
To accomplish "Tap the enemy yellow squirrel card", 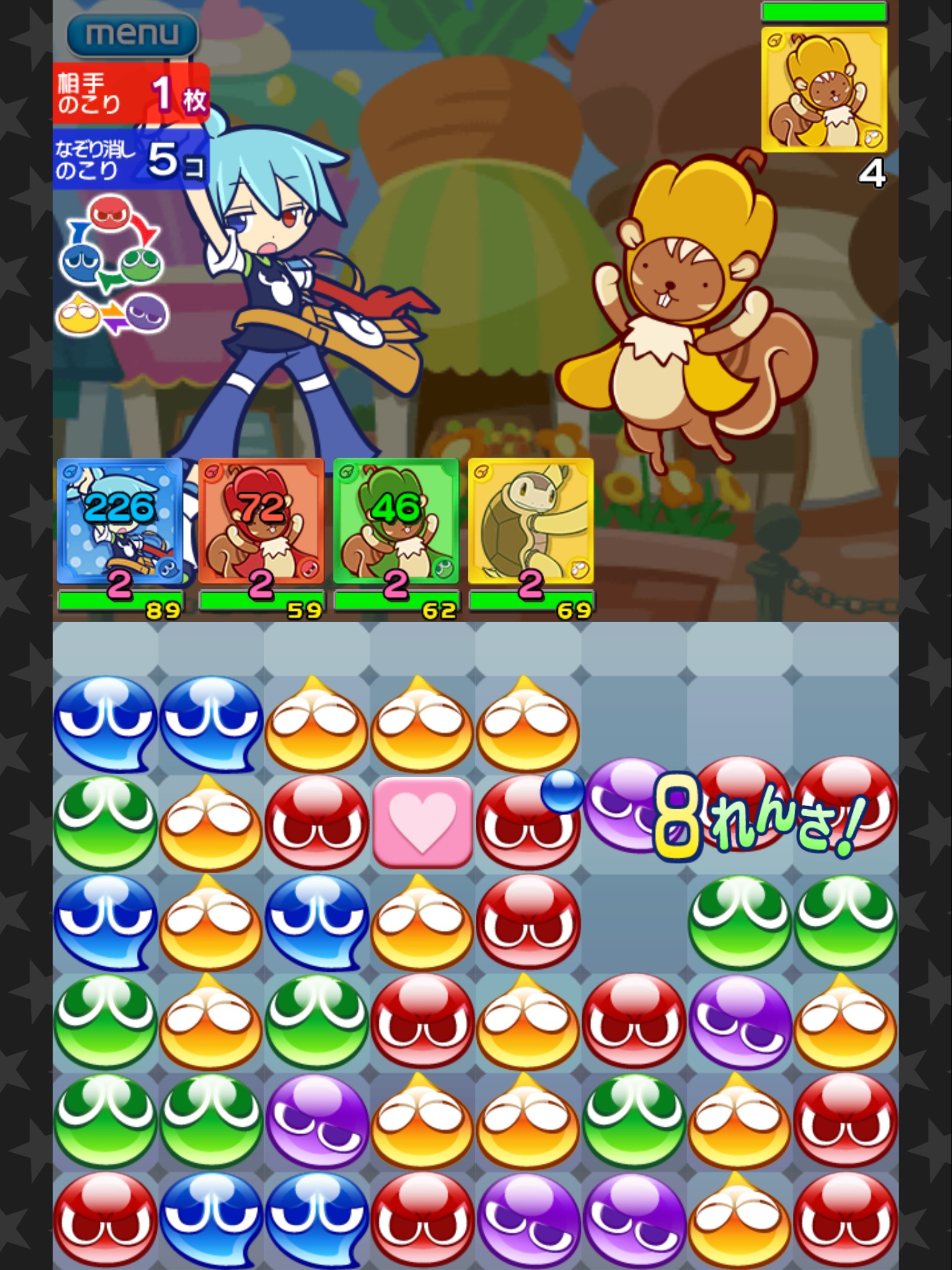I will [x=824, y=89].
